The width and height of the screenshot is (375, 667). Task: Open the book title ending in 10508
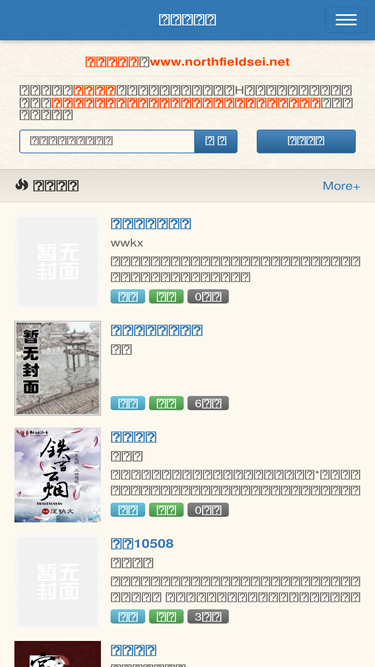click(142, 544)
